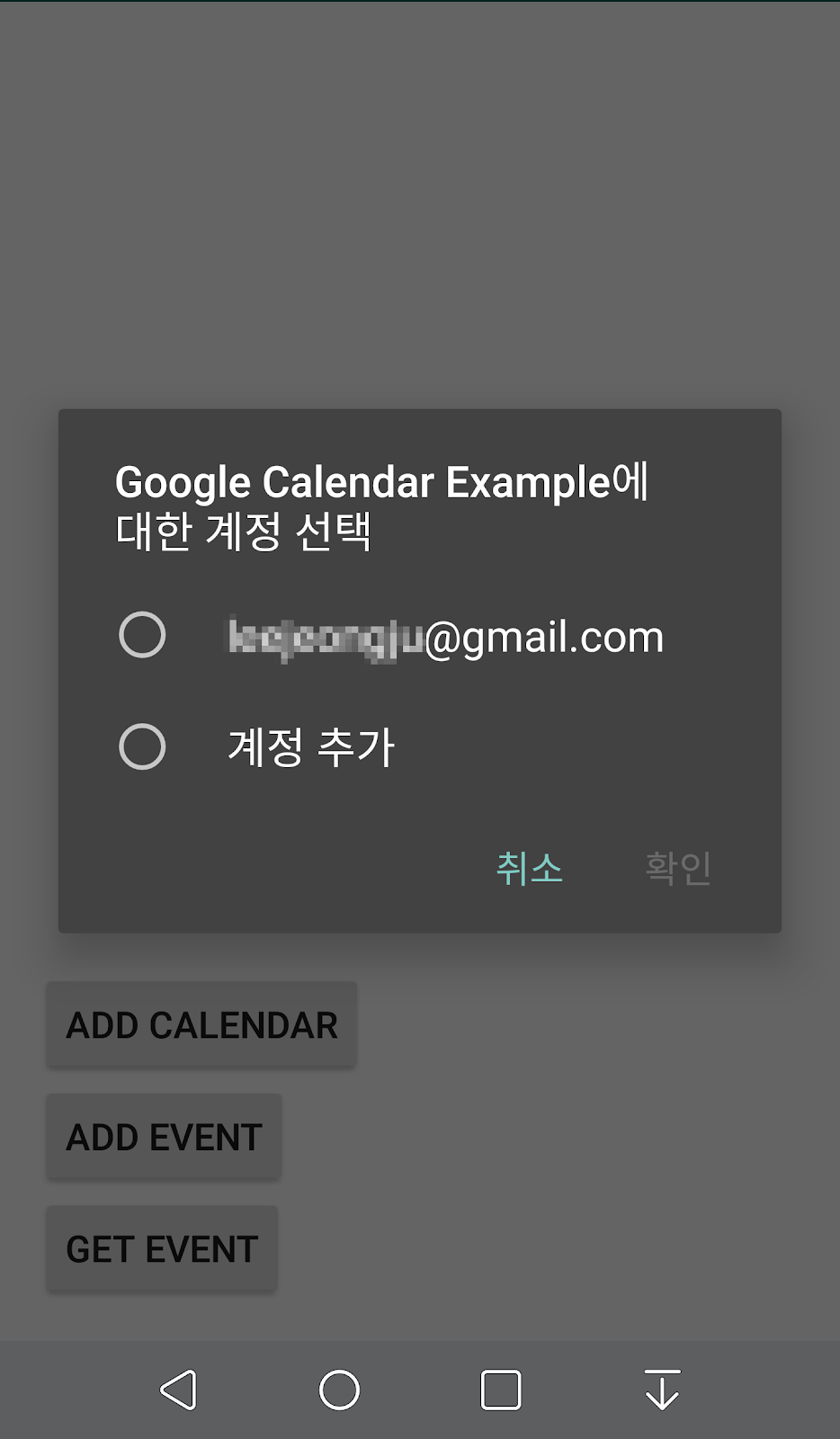Confirm selection with 확인
840x1439 pixels.
pos(678,868)
